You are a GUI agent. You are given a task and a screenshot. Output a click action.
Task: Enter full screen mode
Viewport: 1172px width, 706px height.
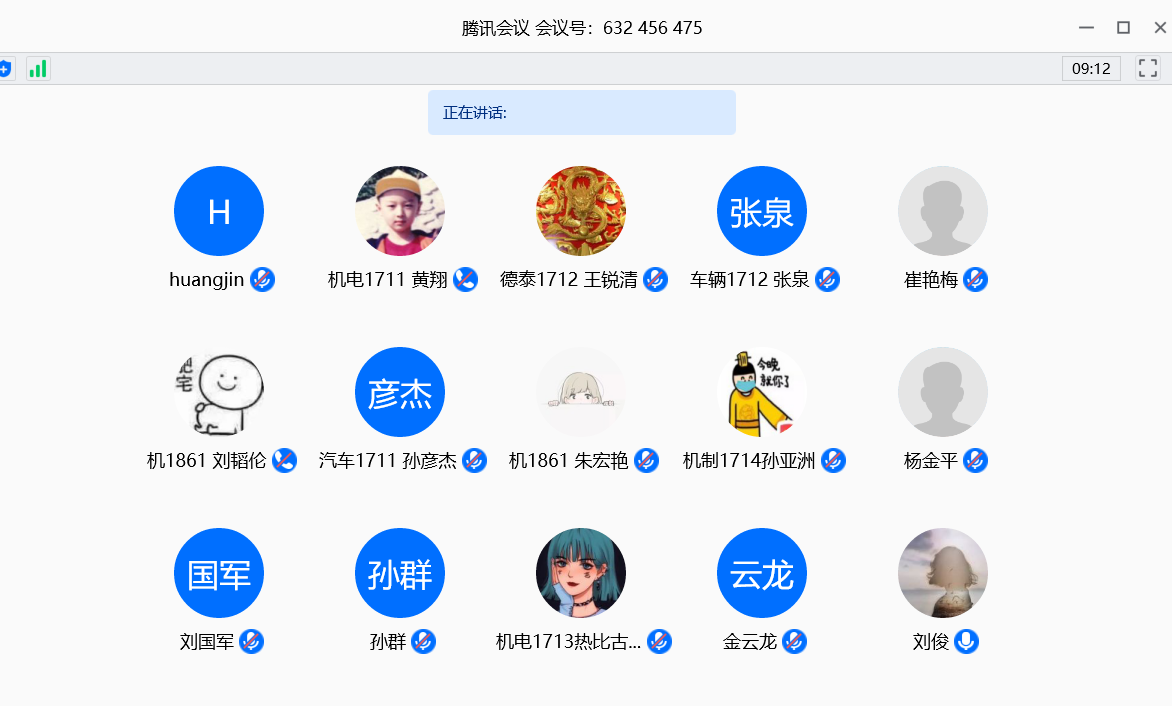coord(1148,69)
